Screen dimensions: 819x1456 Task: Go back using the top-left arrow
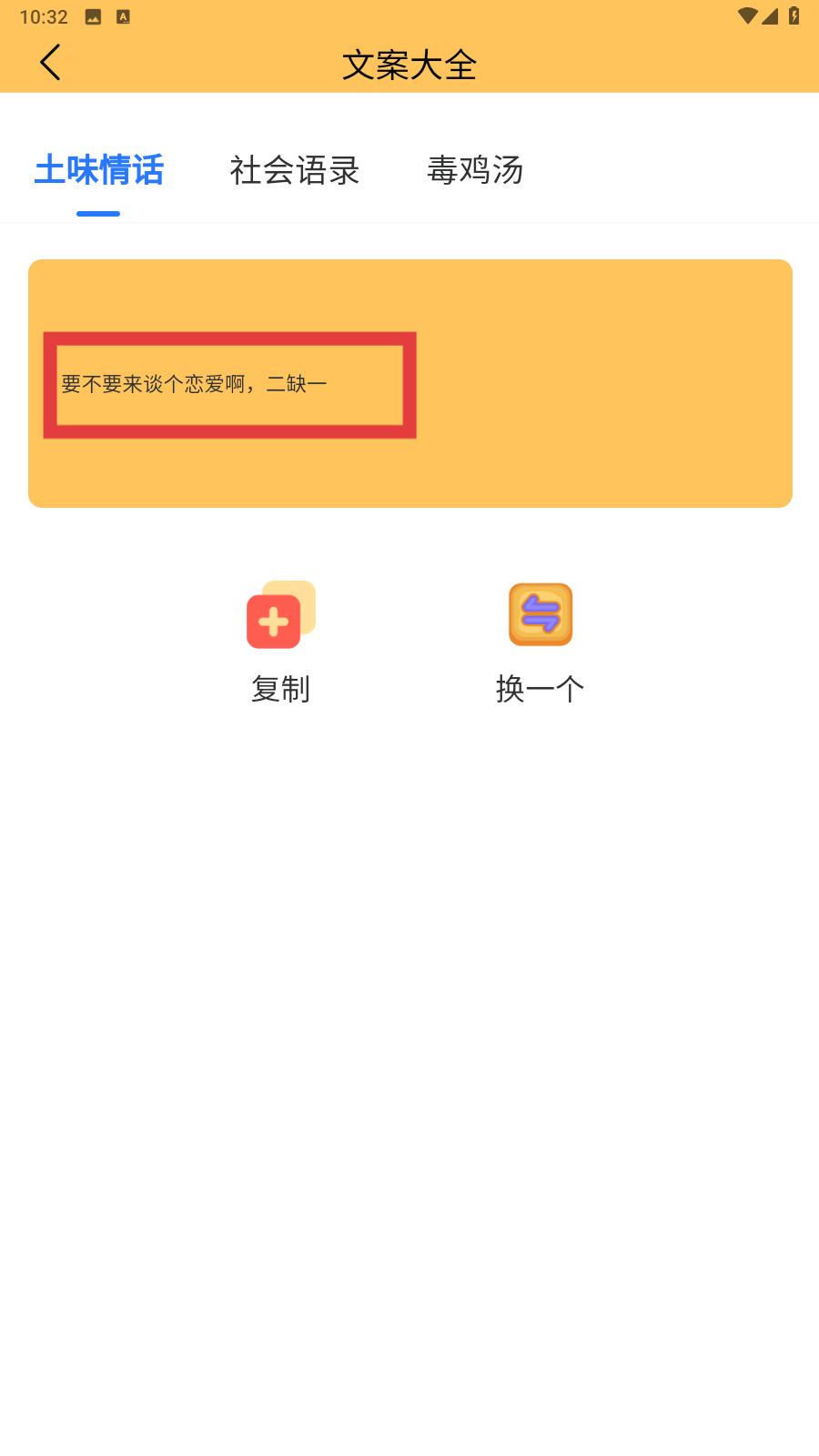[x=50, y=63]
